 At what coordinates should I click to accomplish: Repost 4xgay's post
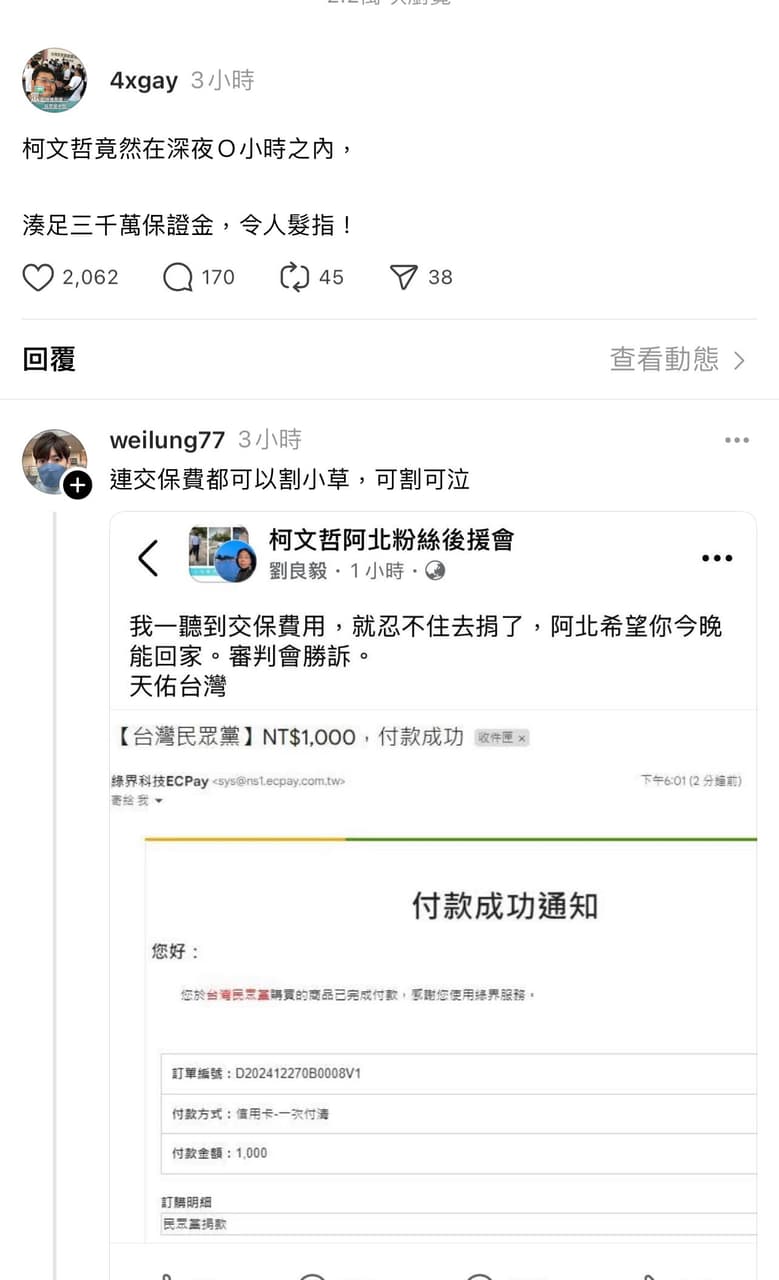coord(295,277)
